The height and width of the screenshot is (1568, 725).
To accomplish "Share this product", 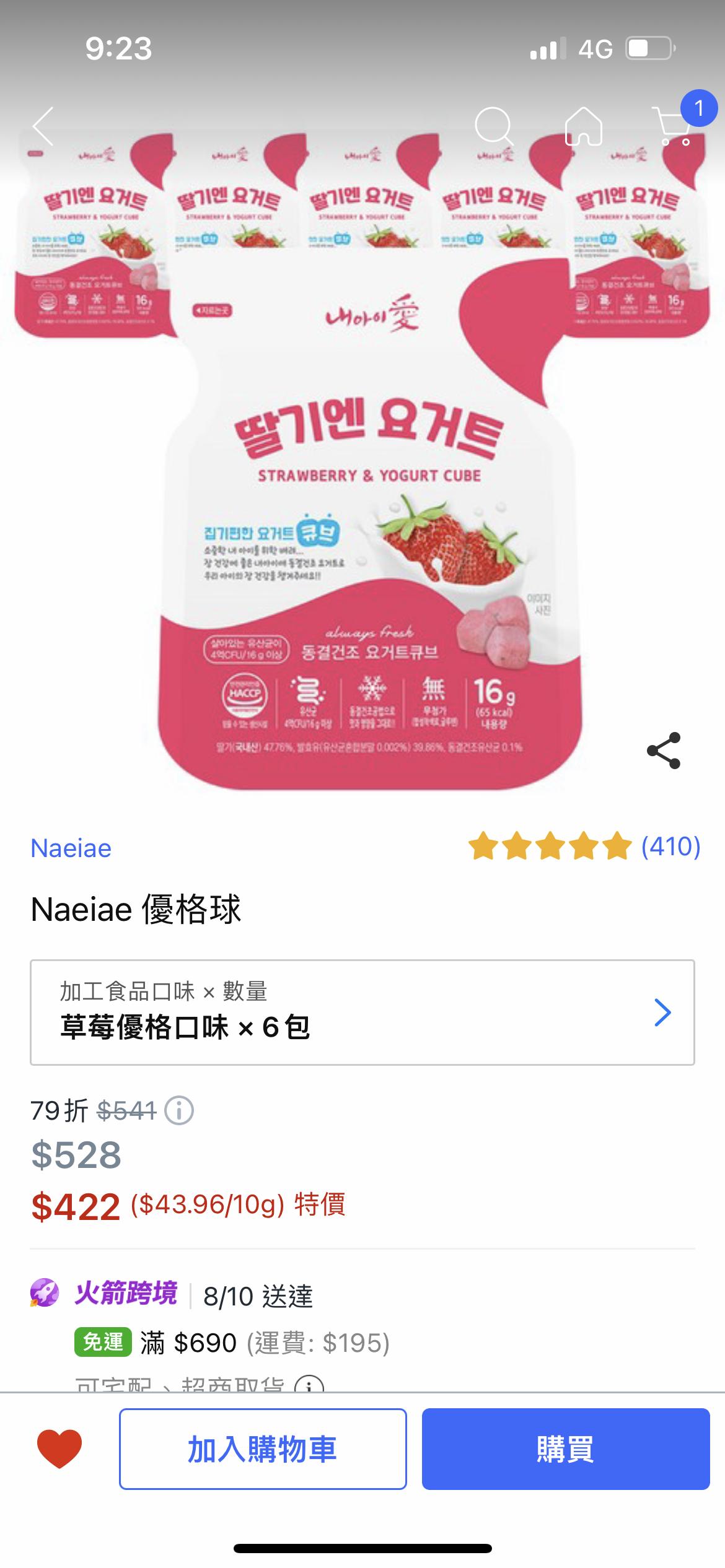I will [x=663, y=751].
